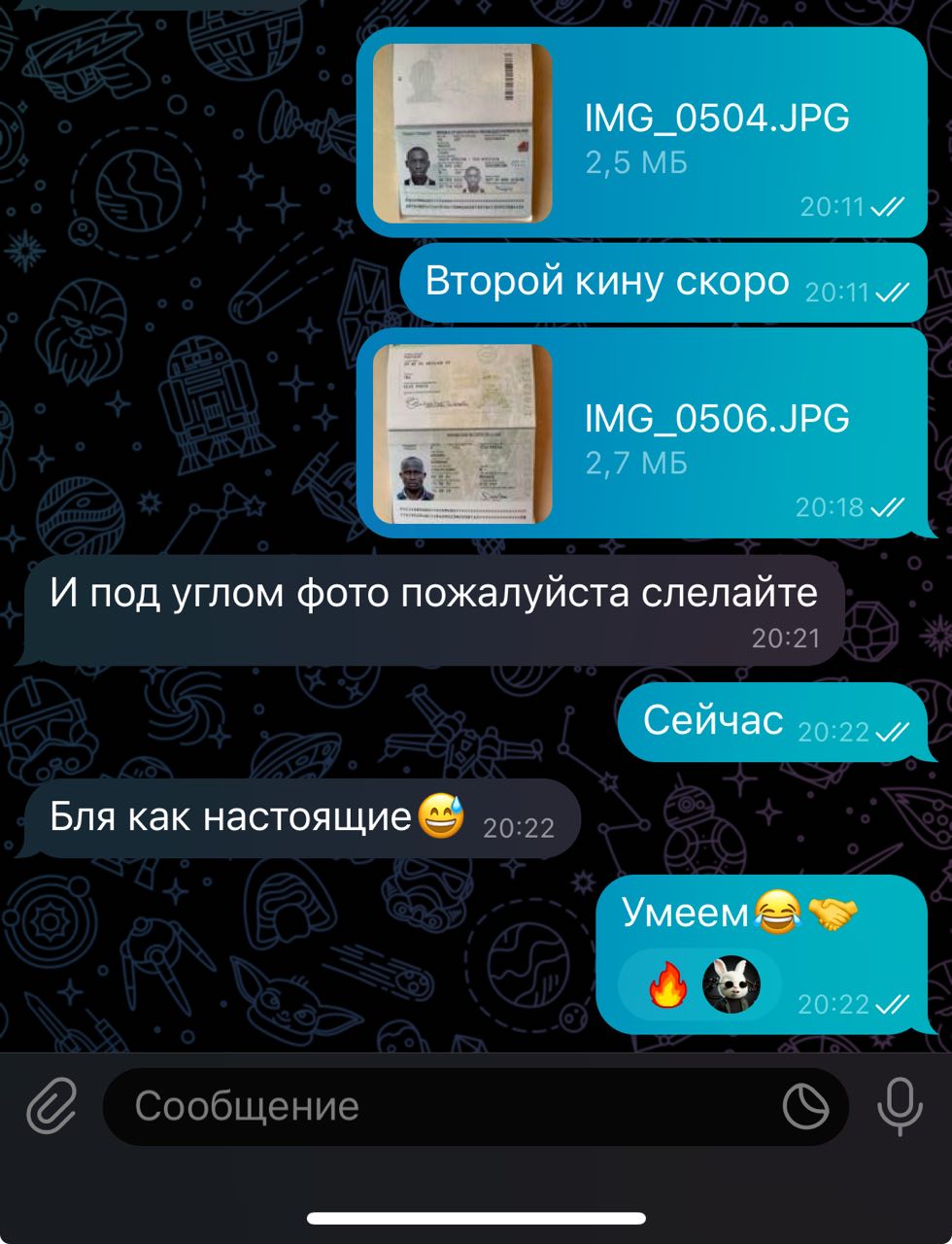This screenshot has width=952, height=1244.
Task: Focus the Сообщение text field
Action: (437, 1106)
